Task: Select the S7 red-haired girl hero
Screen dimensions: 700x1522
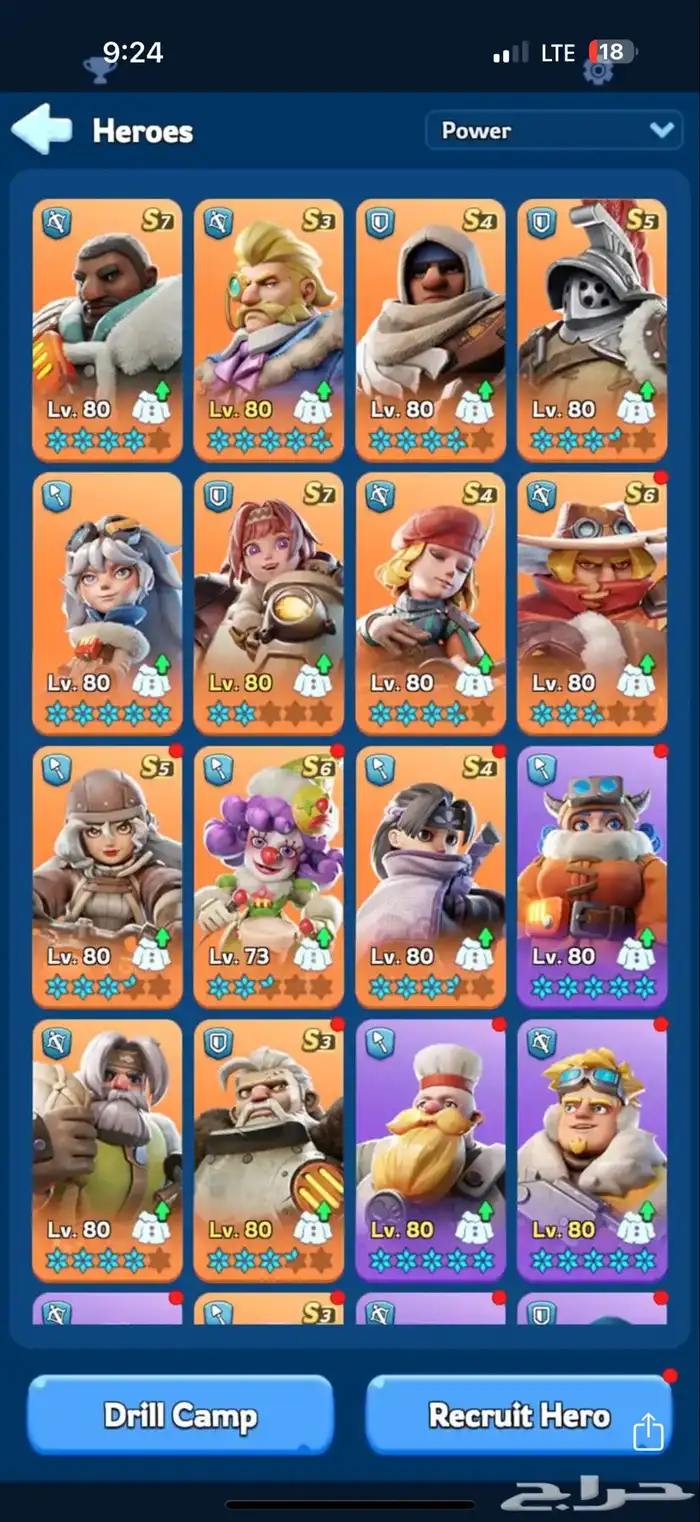Action: 268,602
